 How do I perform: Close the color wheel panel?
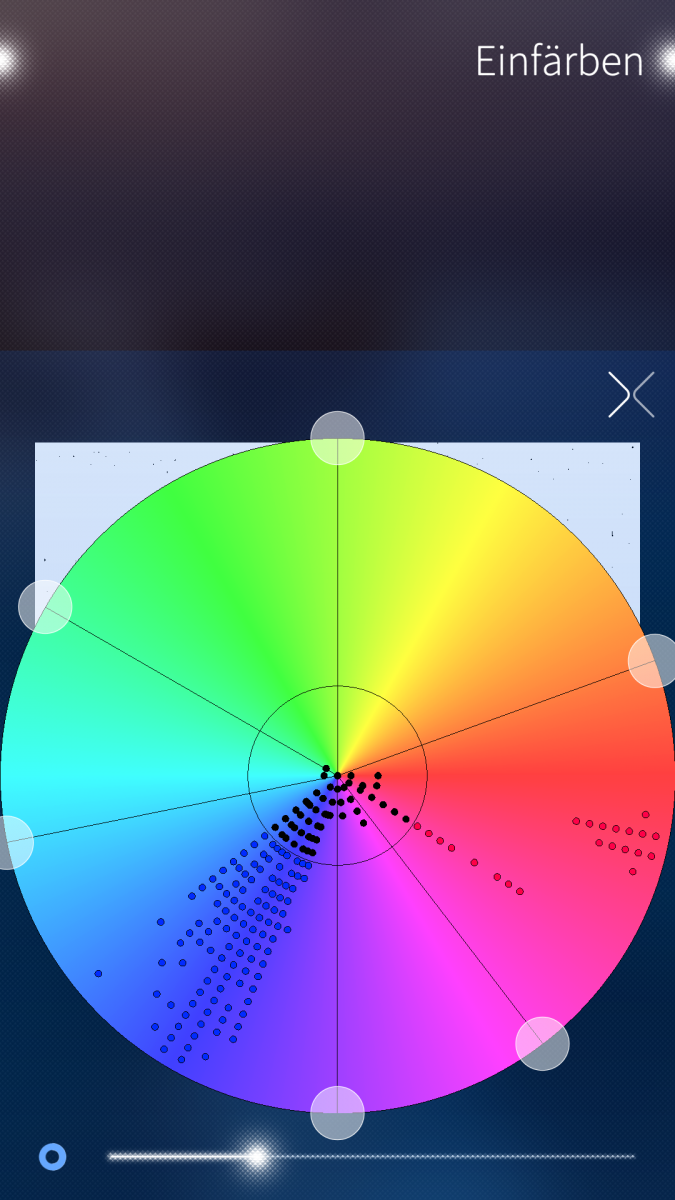[x=631, y=395]
